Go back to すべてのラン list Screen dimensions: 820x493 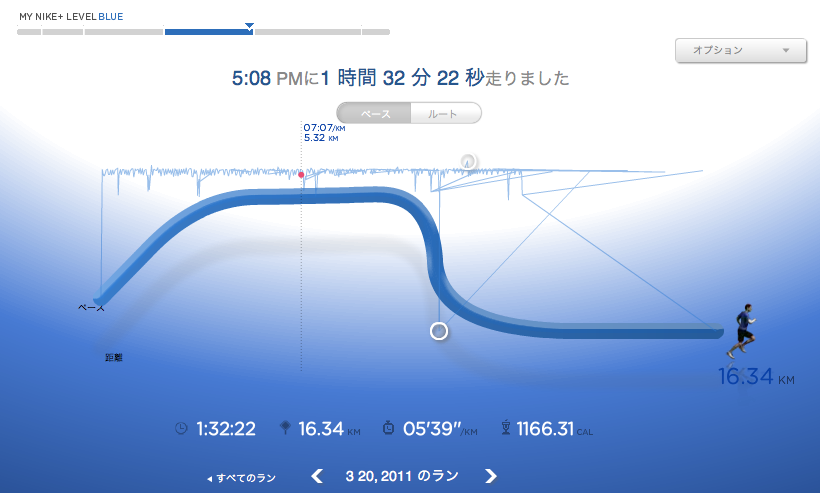241,478
